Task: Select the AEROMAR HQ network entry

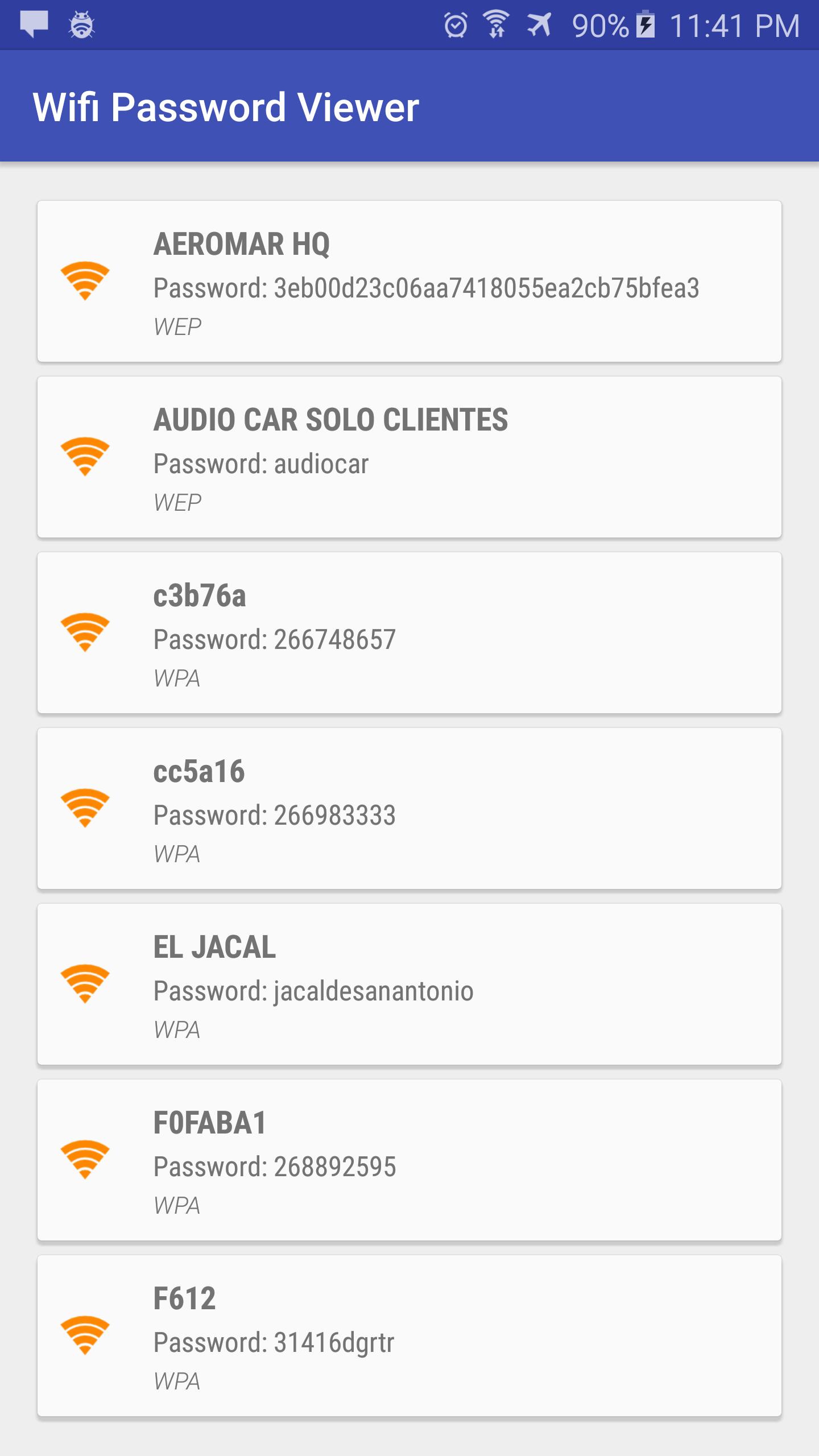Action: pyautogui.click(x=409, y=280)
